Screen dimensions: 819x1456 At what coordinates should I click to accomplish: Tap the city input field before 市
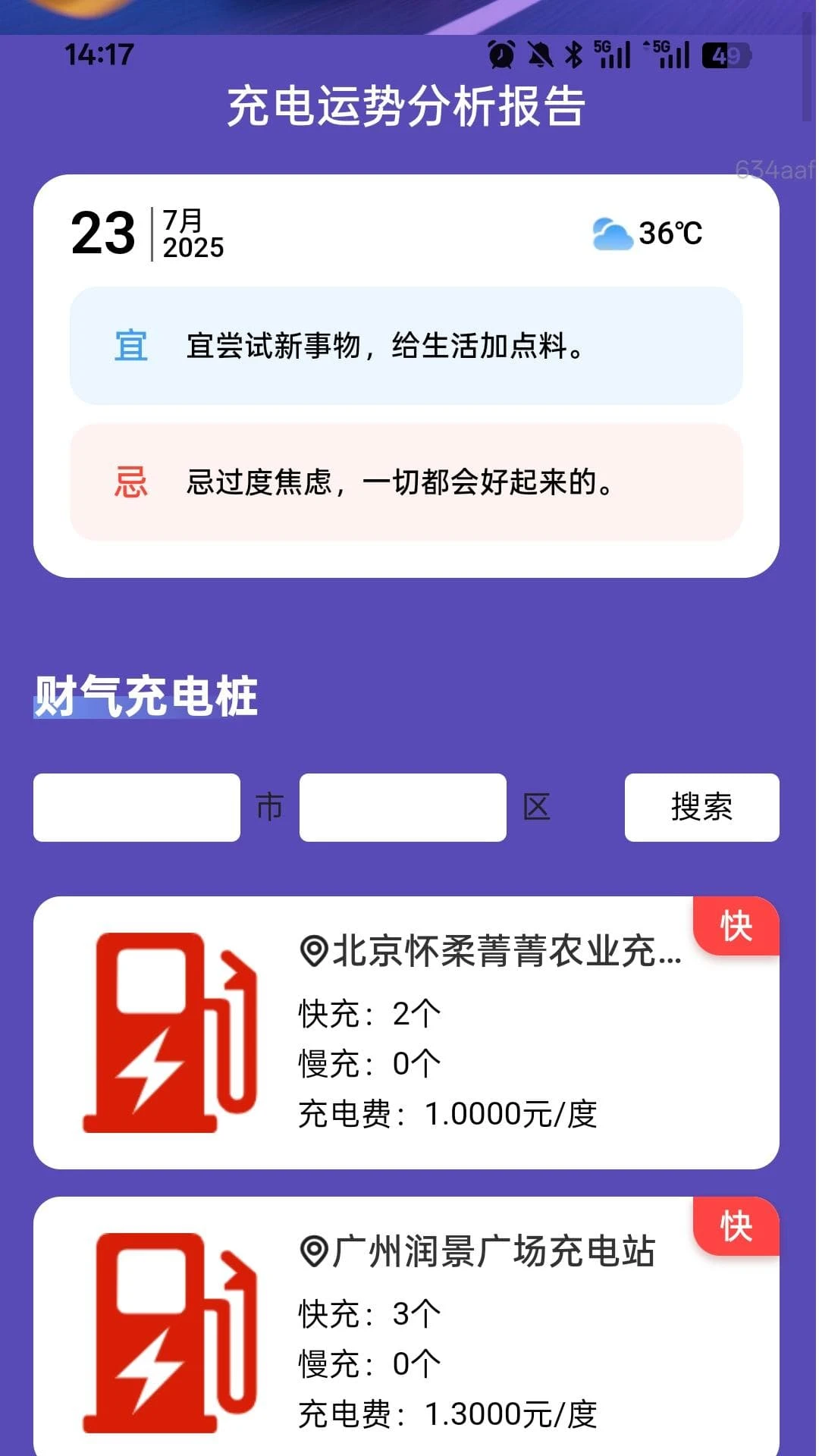click(136, 808)
